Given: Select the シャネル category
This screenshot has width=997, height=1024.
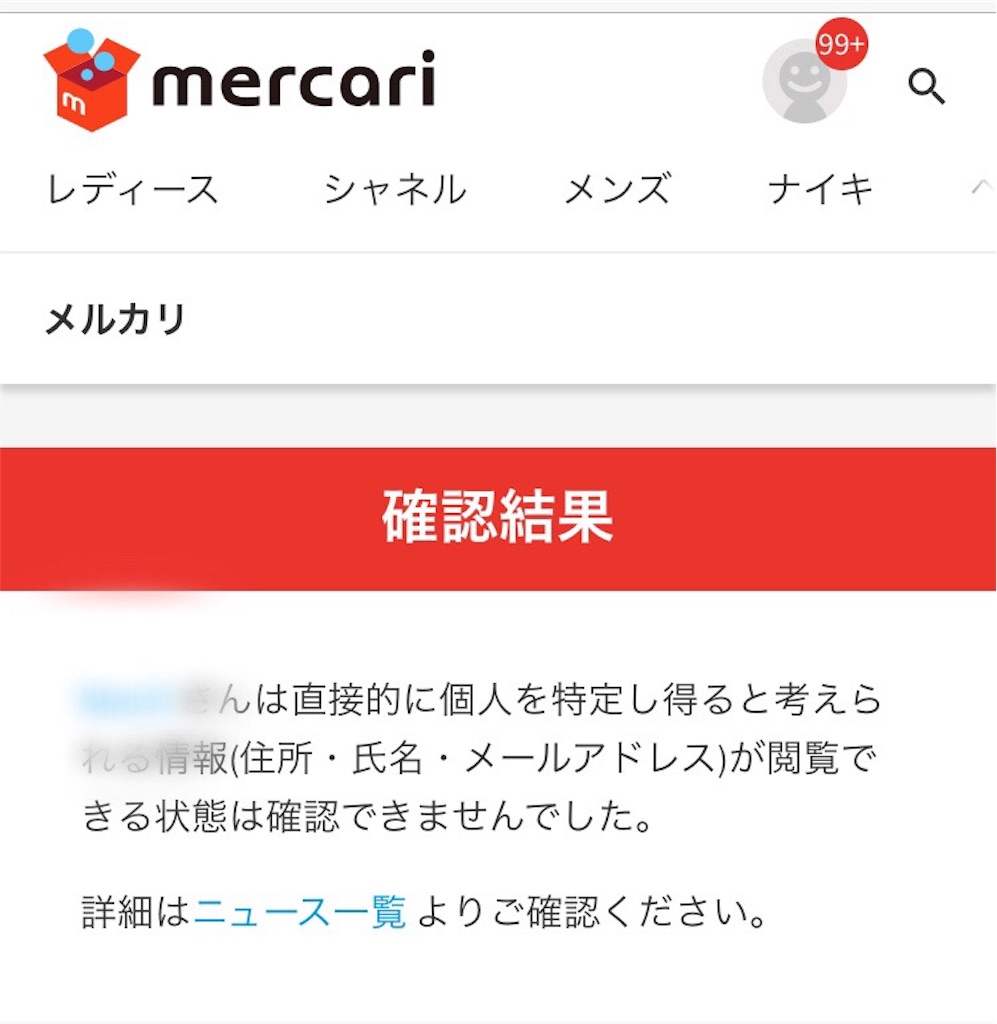Looking at the screenshot, I should pos(395,190).
